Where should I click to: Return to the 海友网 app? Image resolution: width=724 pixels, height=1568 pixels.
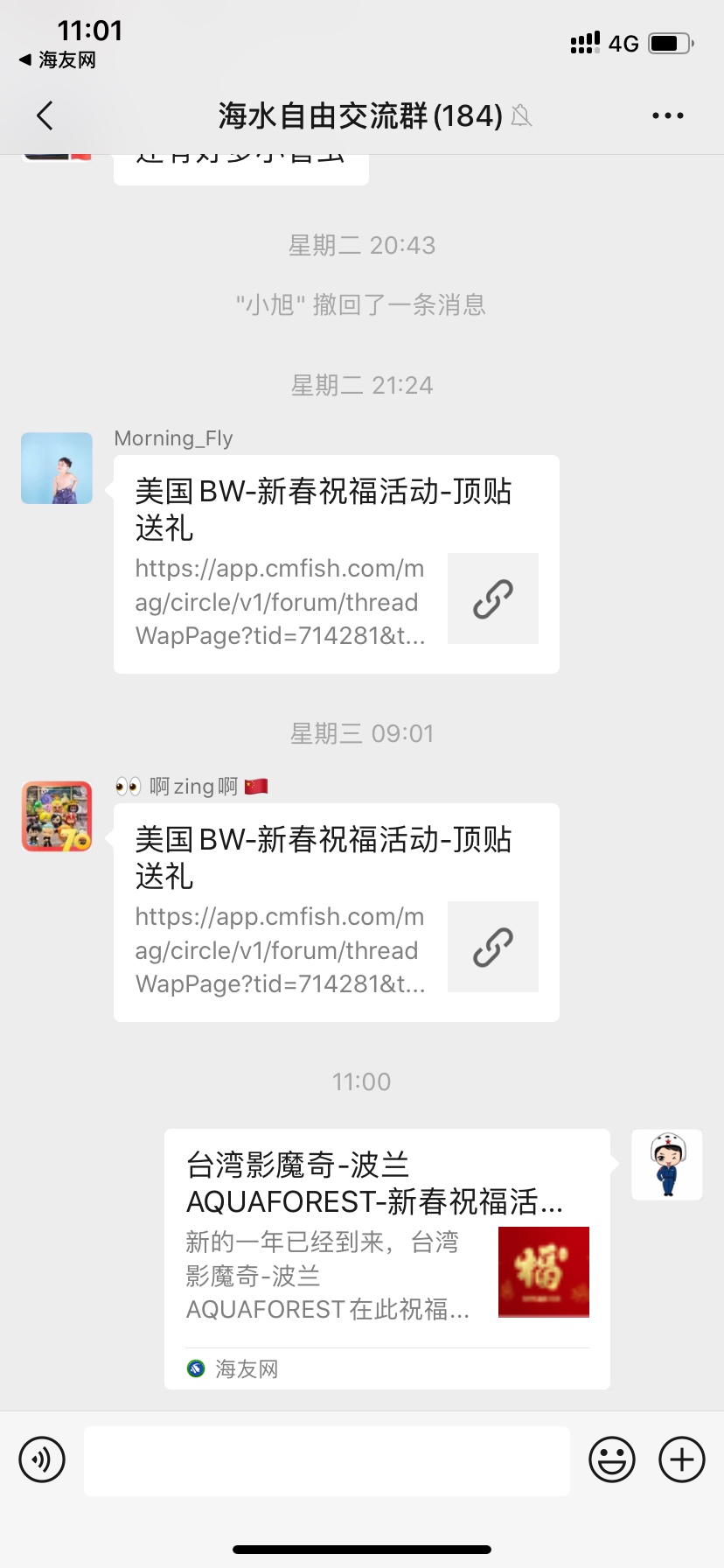click(58, 59)
